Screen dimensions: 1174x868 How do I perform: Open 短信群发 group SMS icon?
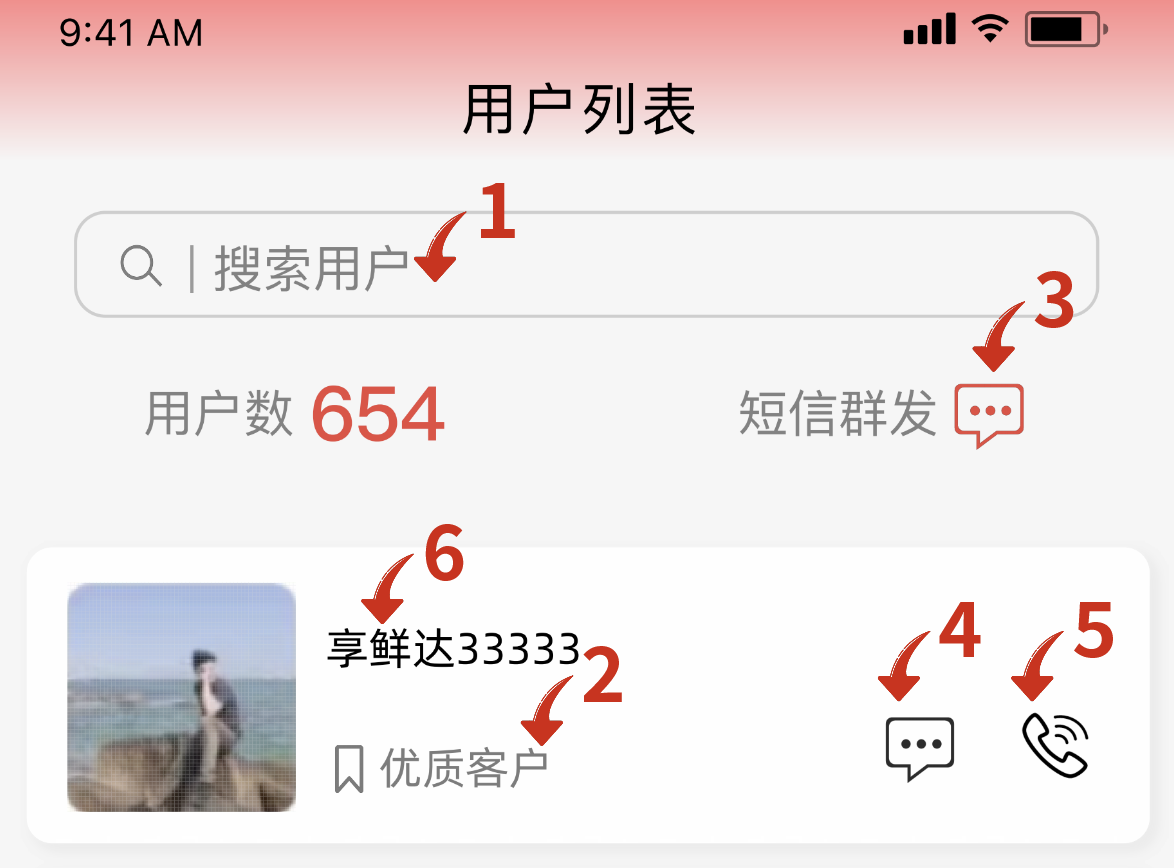coord(988,413)
